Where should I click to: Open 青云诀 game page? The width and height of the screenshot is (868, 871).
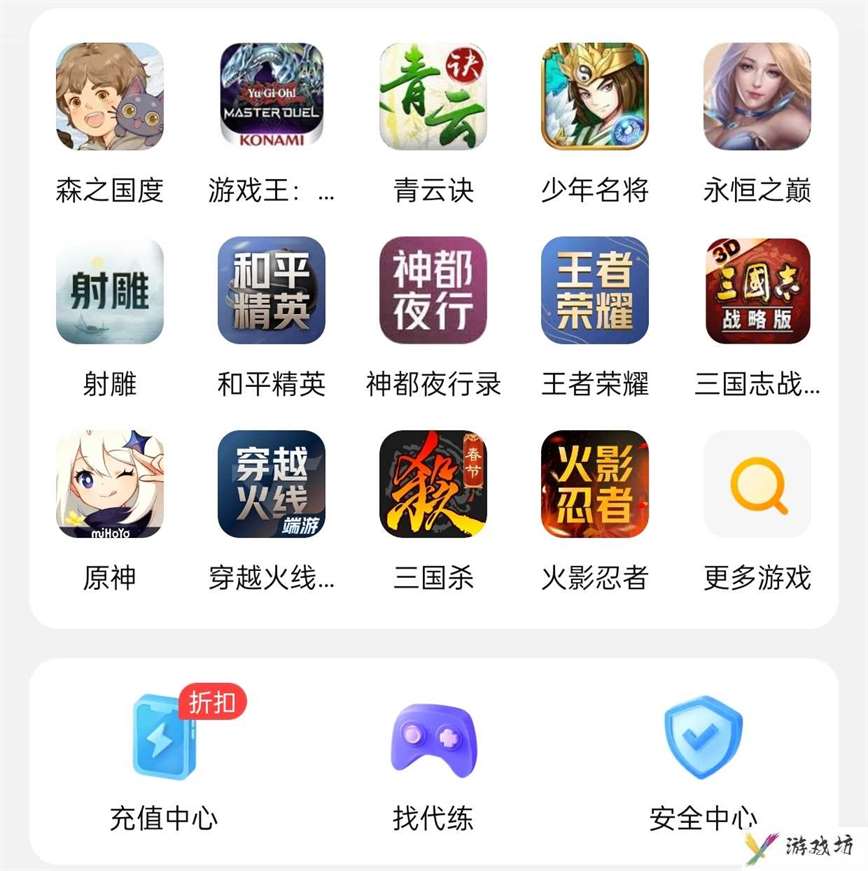click(x=433, y=96)
